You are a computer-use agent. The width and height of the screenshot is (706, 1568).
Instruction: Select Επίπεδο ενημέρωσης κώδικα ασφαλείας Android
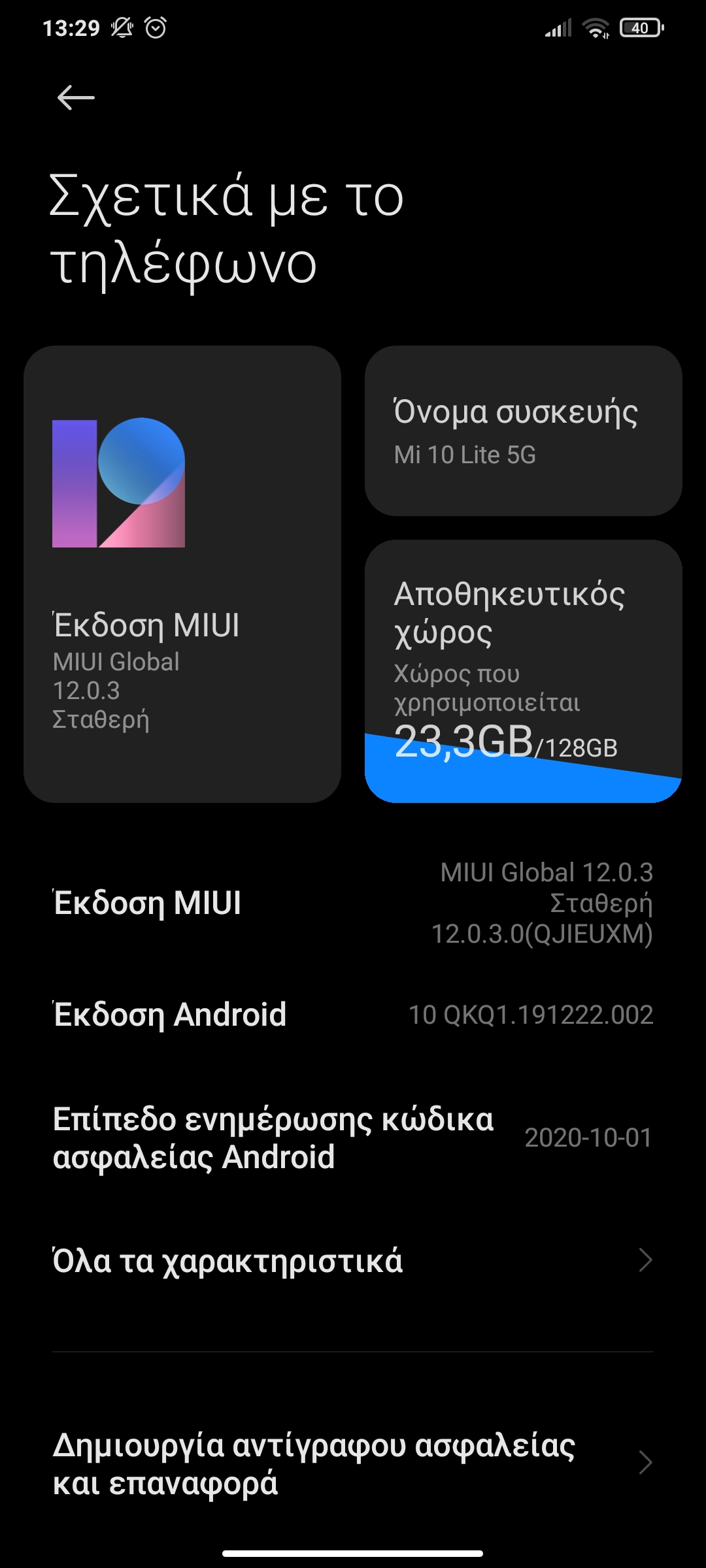[x=353, y=1137]
